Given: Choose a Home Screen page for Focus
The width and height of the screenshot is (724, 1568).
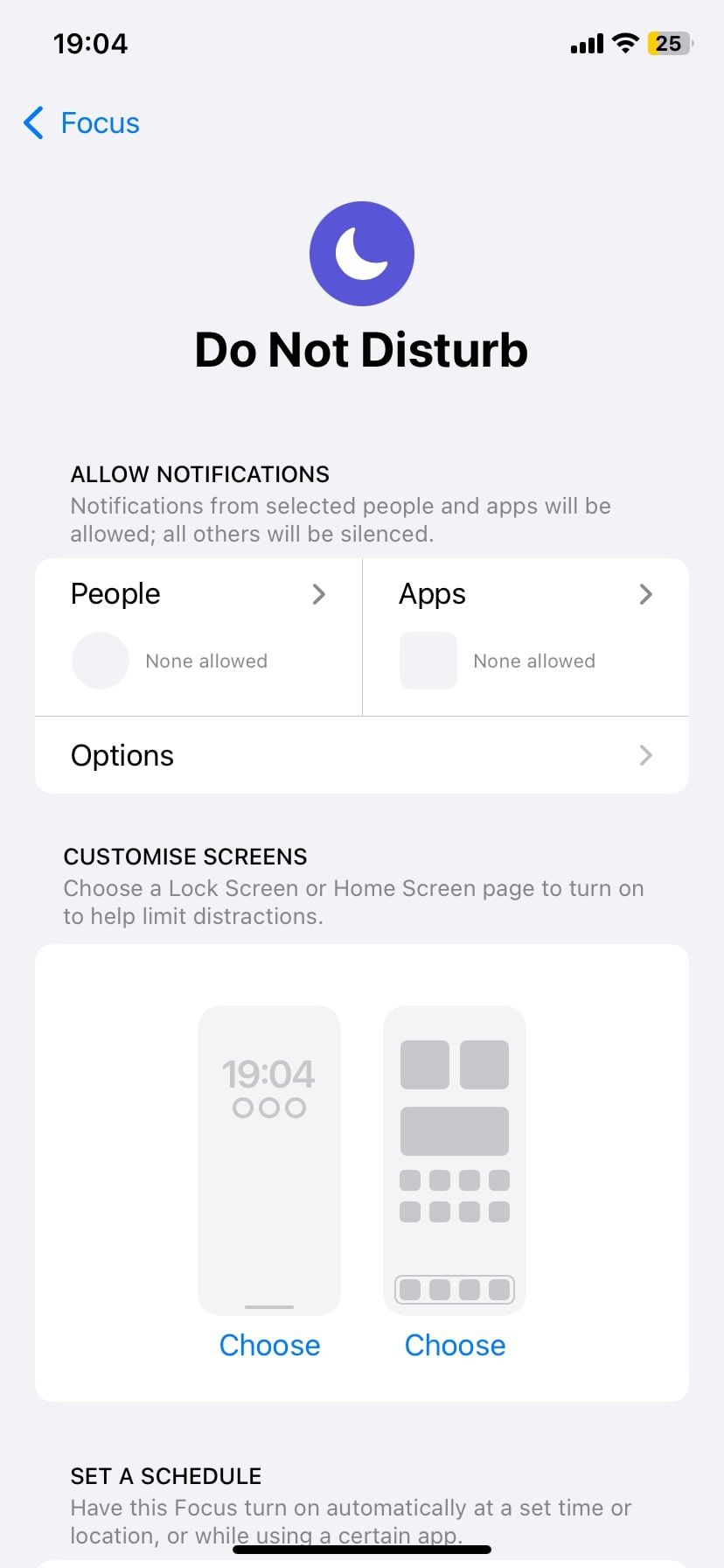Looking at the screenshot, I should click(x=455, y=1345).
